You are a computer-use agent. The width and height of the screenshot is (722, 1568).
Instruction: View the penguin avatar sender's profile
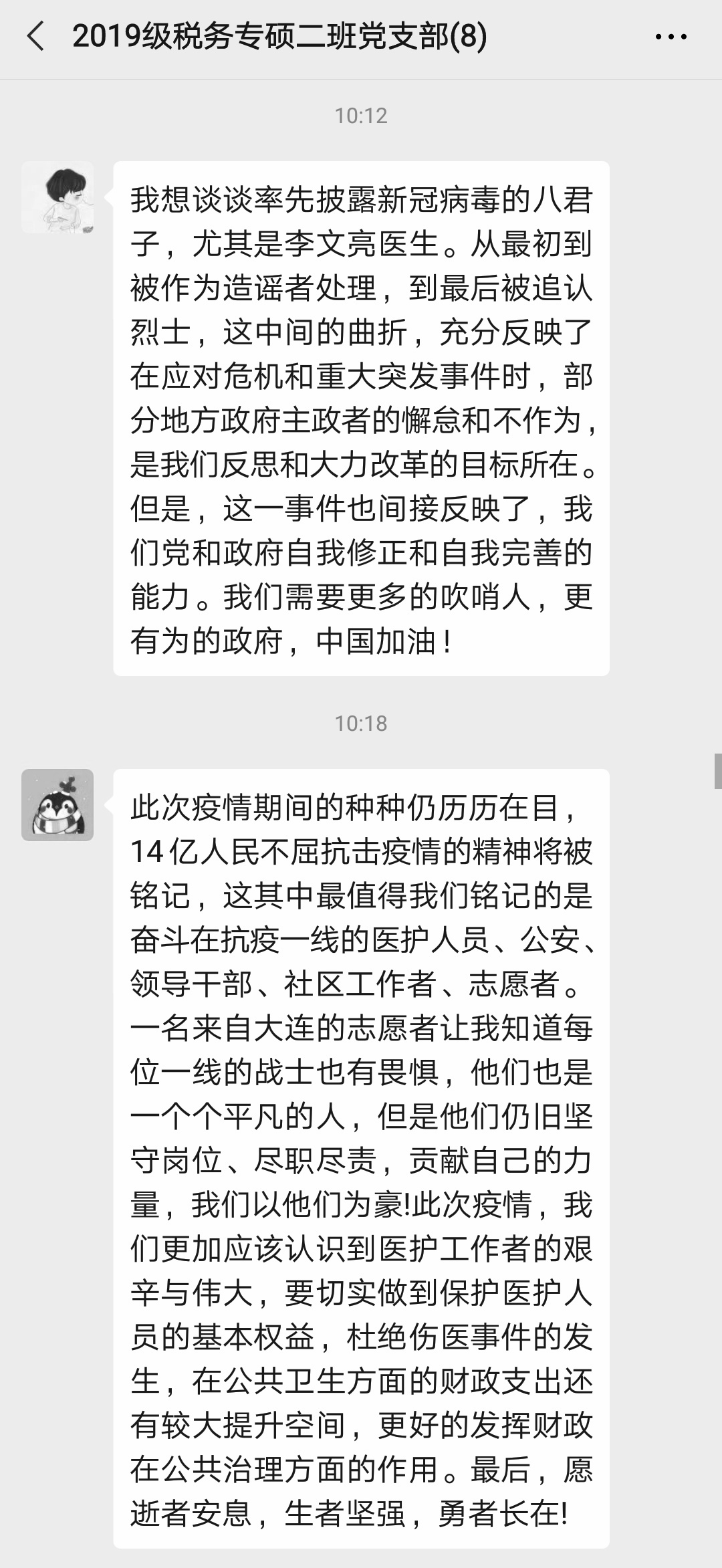[57, 805]
